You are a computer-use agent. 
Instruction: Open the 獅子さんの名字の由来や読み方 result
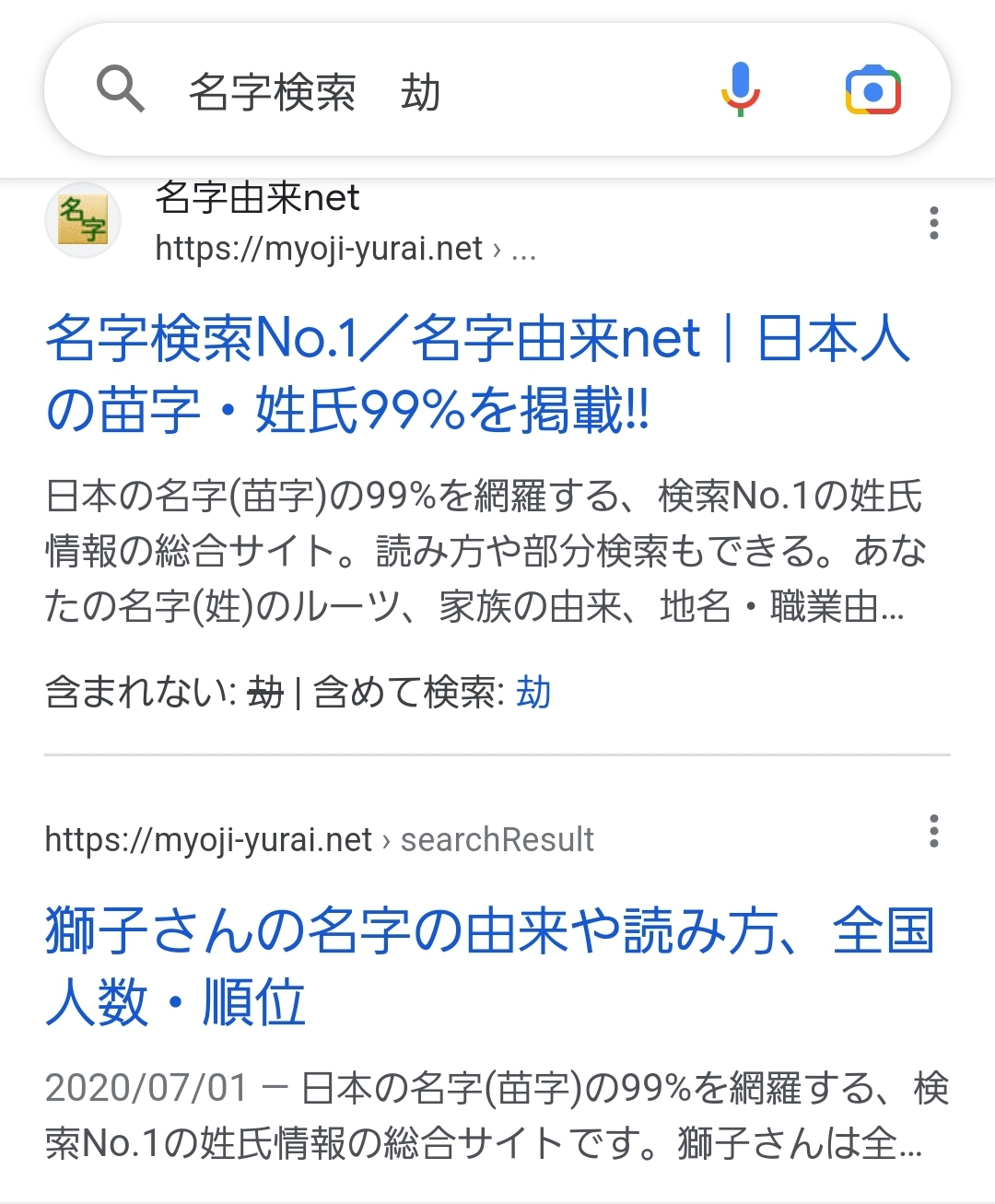click(488, 965)
